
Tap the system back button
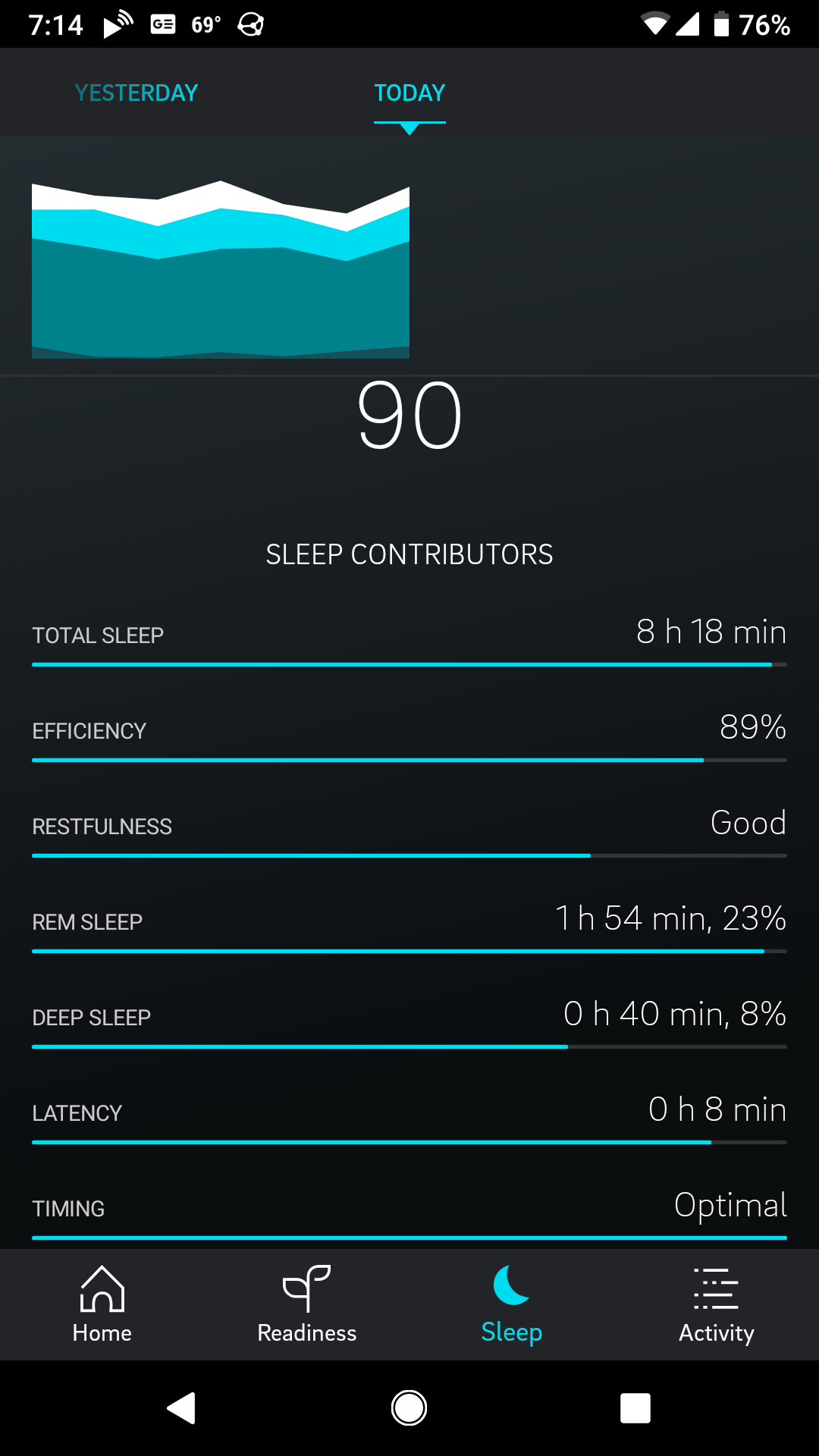(181, 1408)
